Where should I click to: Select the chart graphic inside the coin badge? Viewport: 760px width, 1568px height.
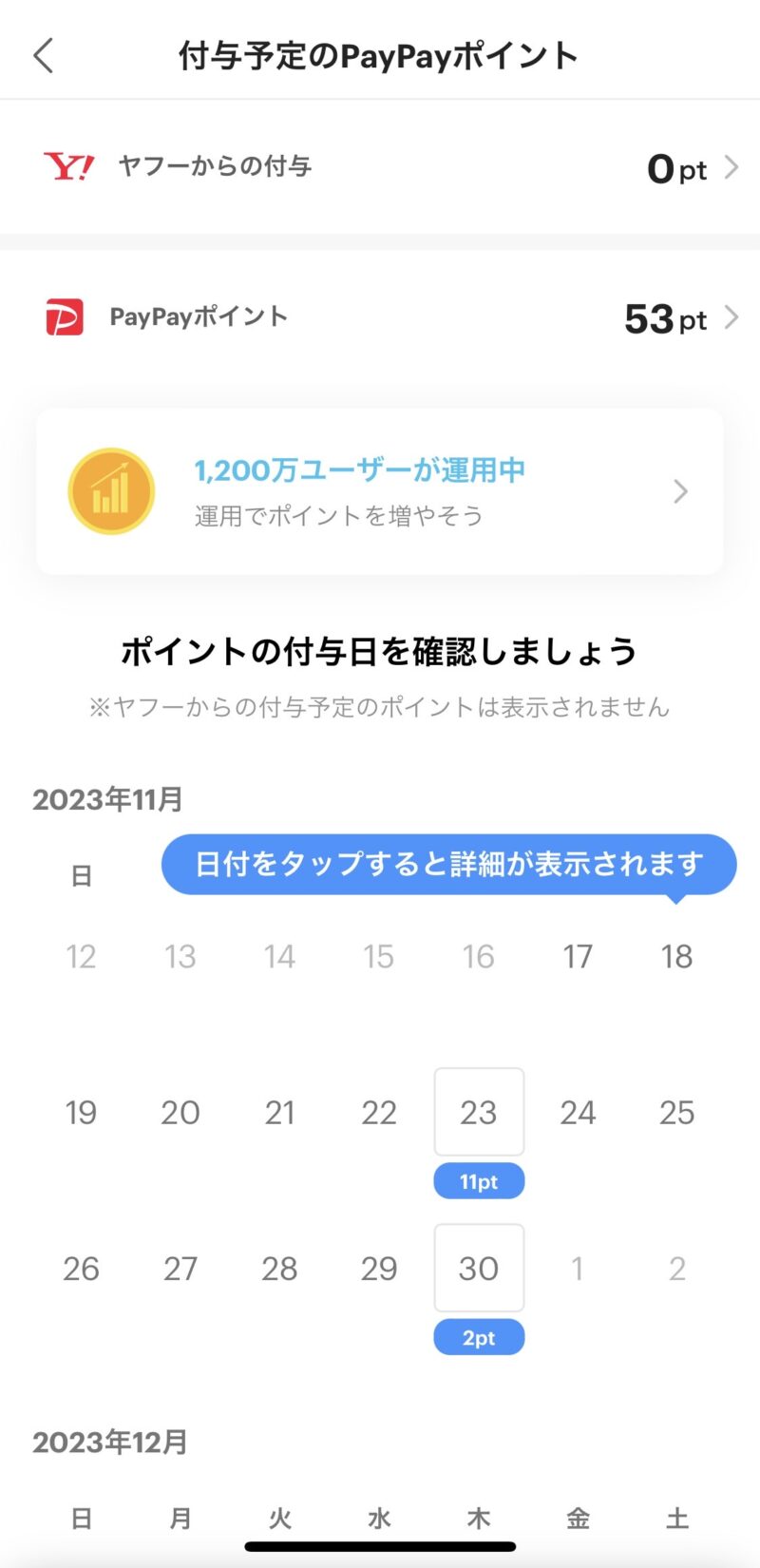111,490
